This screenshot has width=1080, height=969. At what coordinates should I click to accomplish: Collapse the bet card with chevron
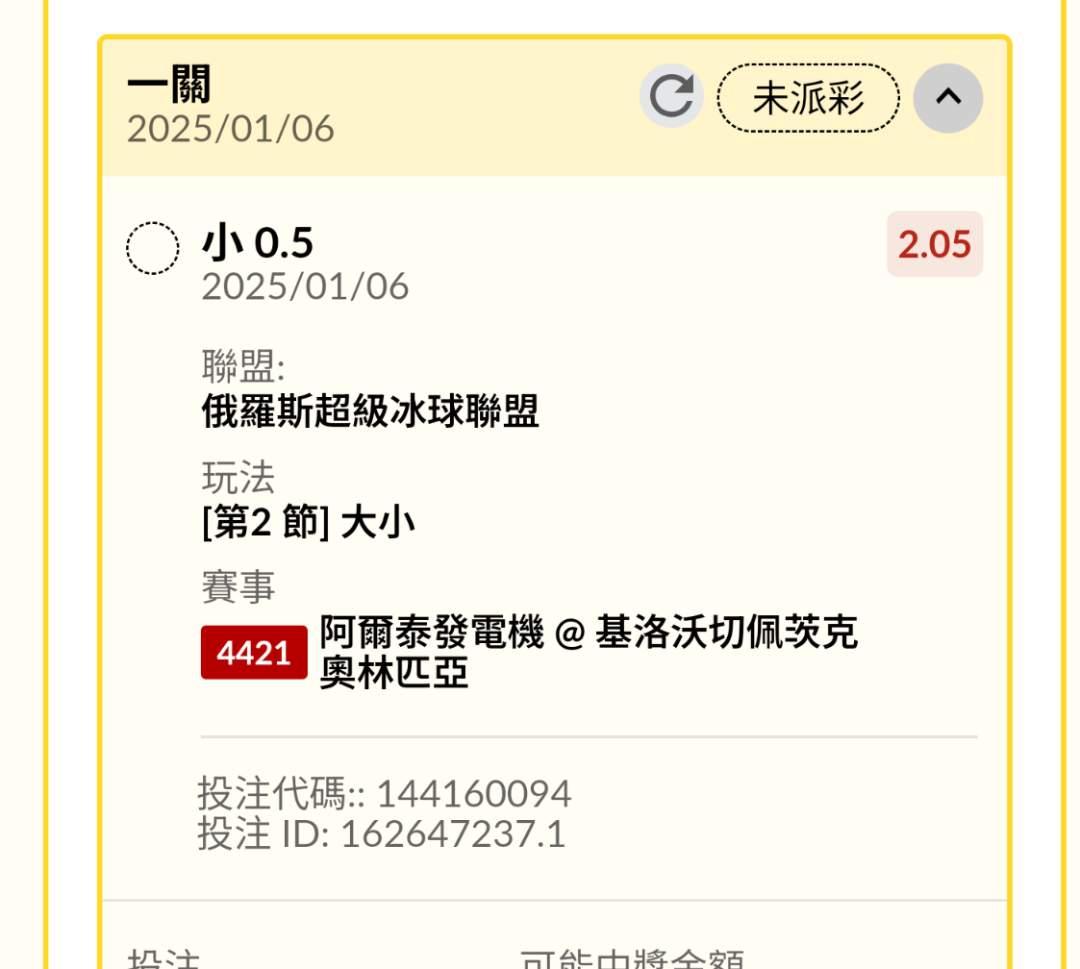click(948, 98)
